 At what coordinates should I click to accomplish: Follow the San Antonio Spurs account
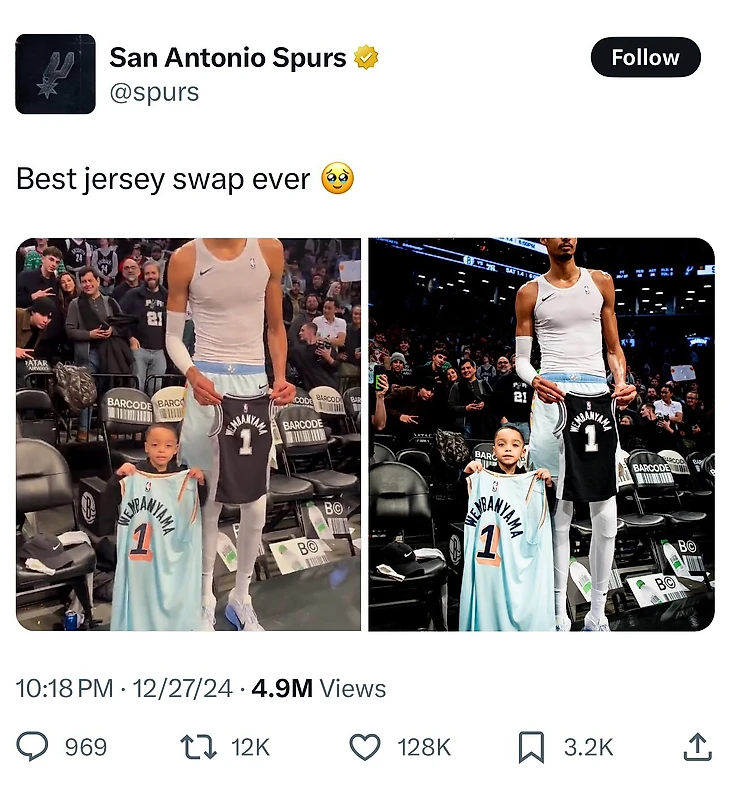(x=645, y=58)
